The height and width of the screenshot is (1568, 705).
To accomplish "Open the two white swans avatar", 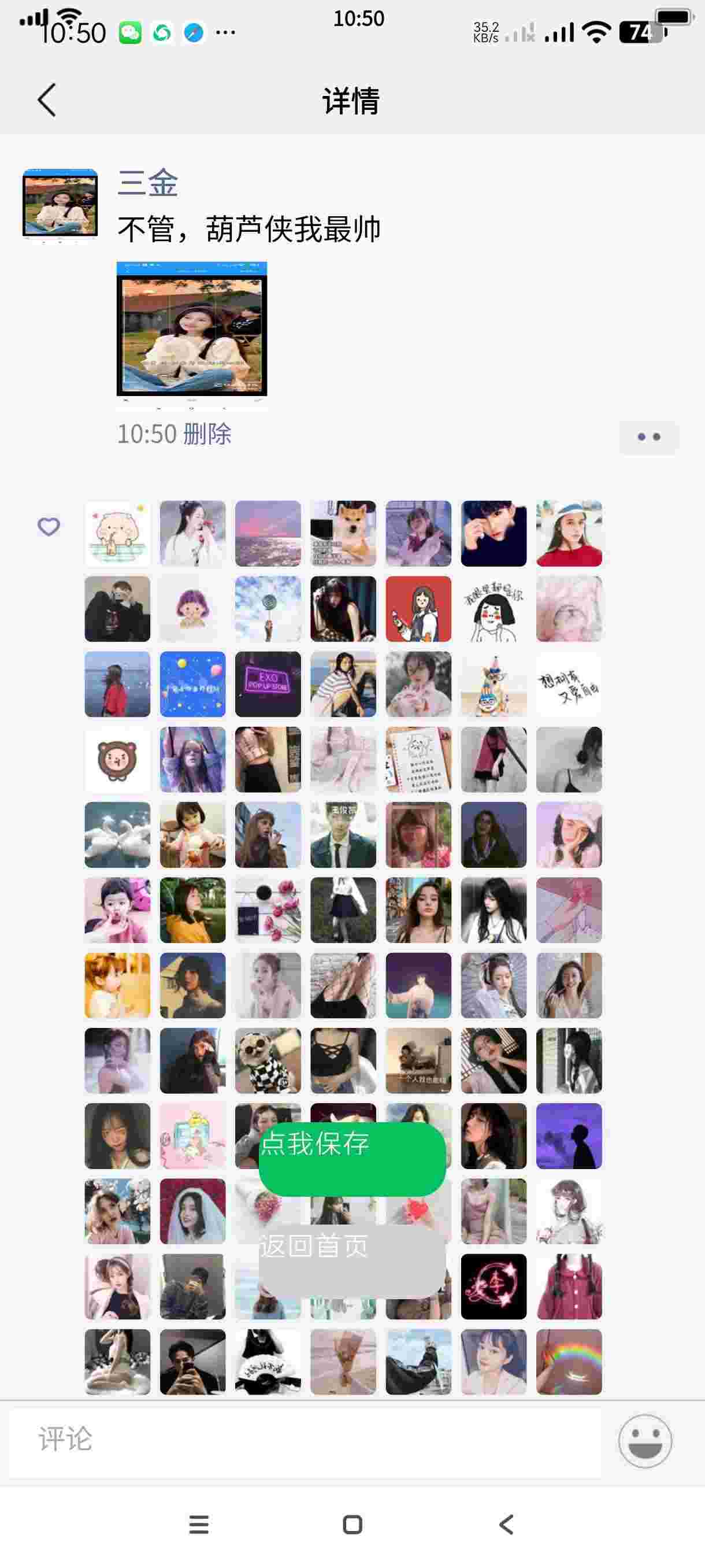I will point(117,835).
